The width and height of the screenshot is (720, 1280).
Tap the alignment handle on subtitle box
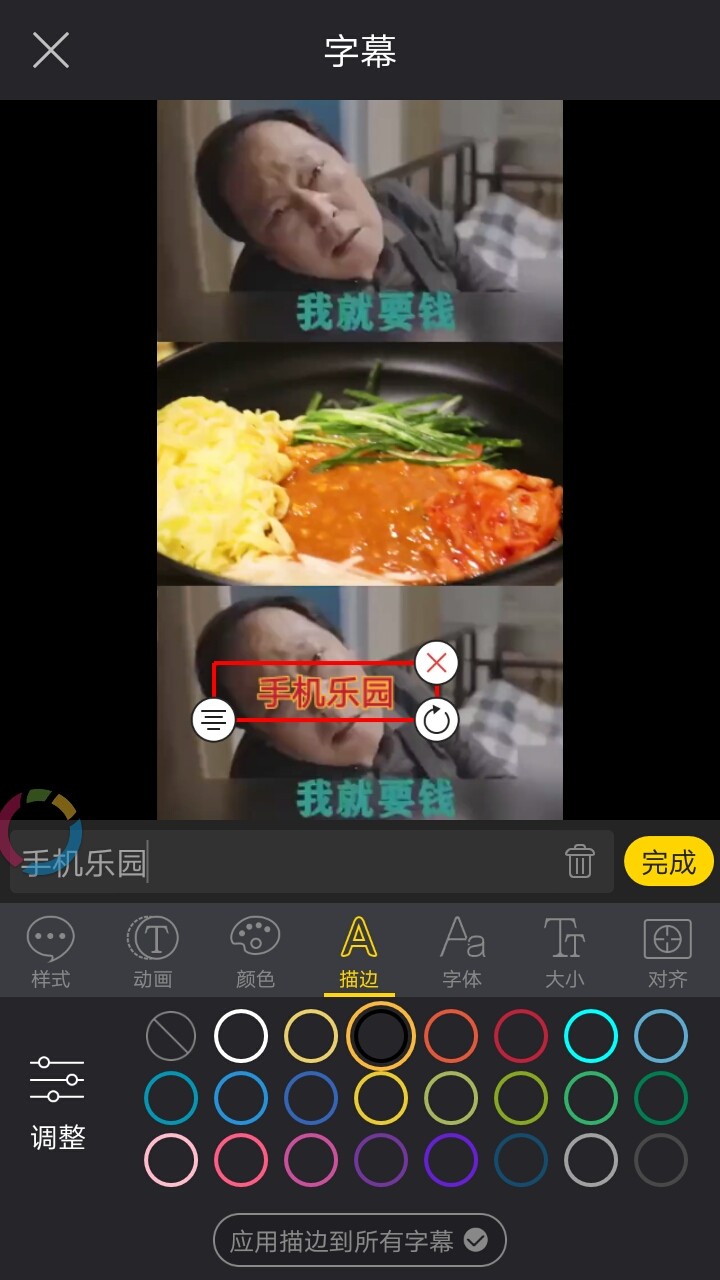pos(213,719)
